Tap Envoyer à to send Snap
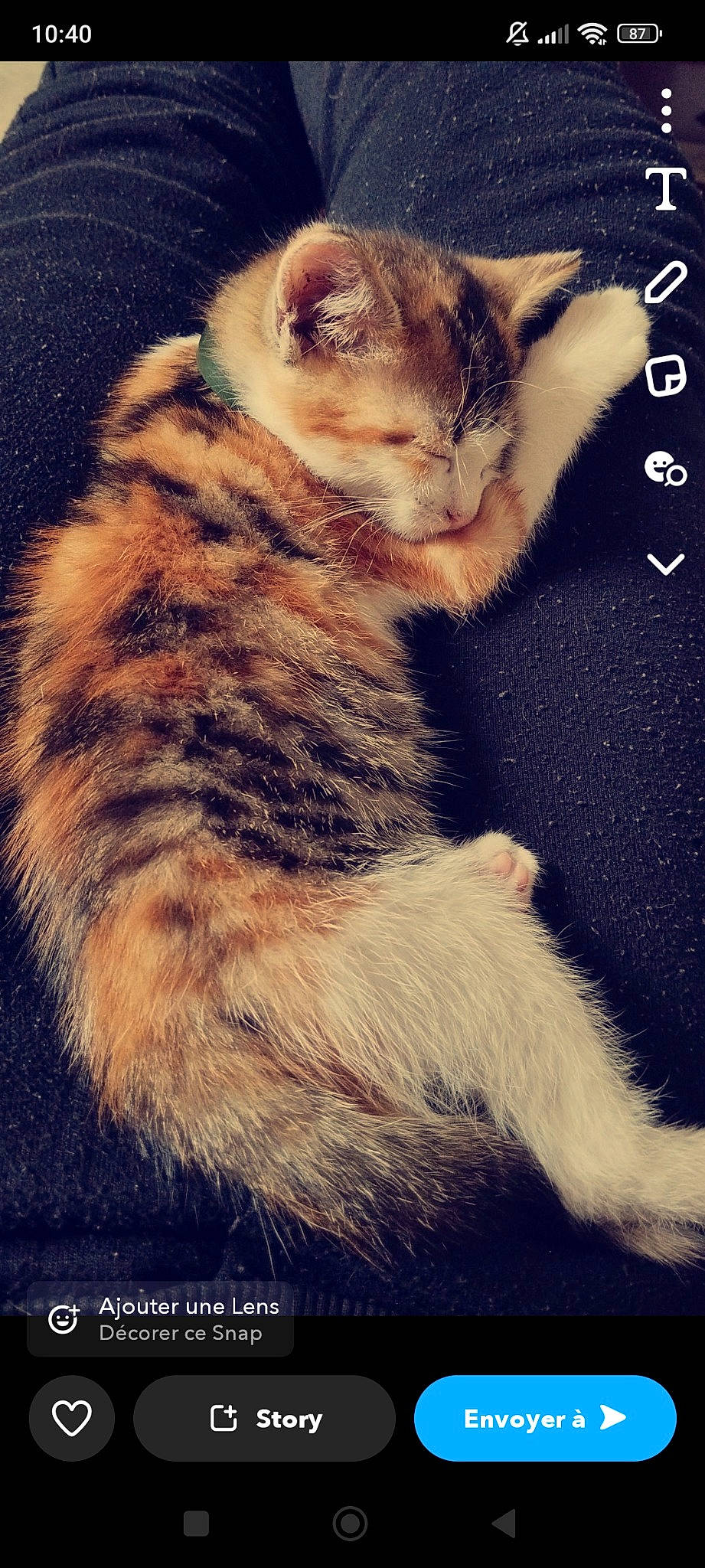This screenshot has width=705, height=1568. (545, 1418)
